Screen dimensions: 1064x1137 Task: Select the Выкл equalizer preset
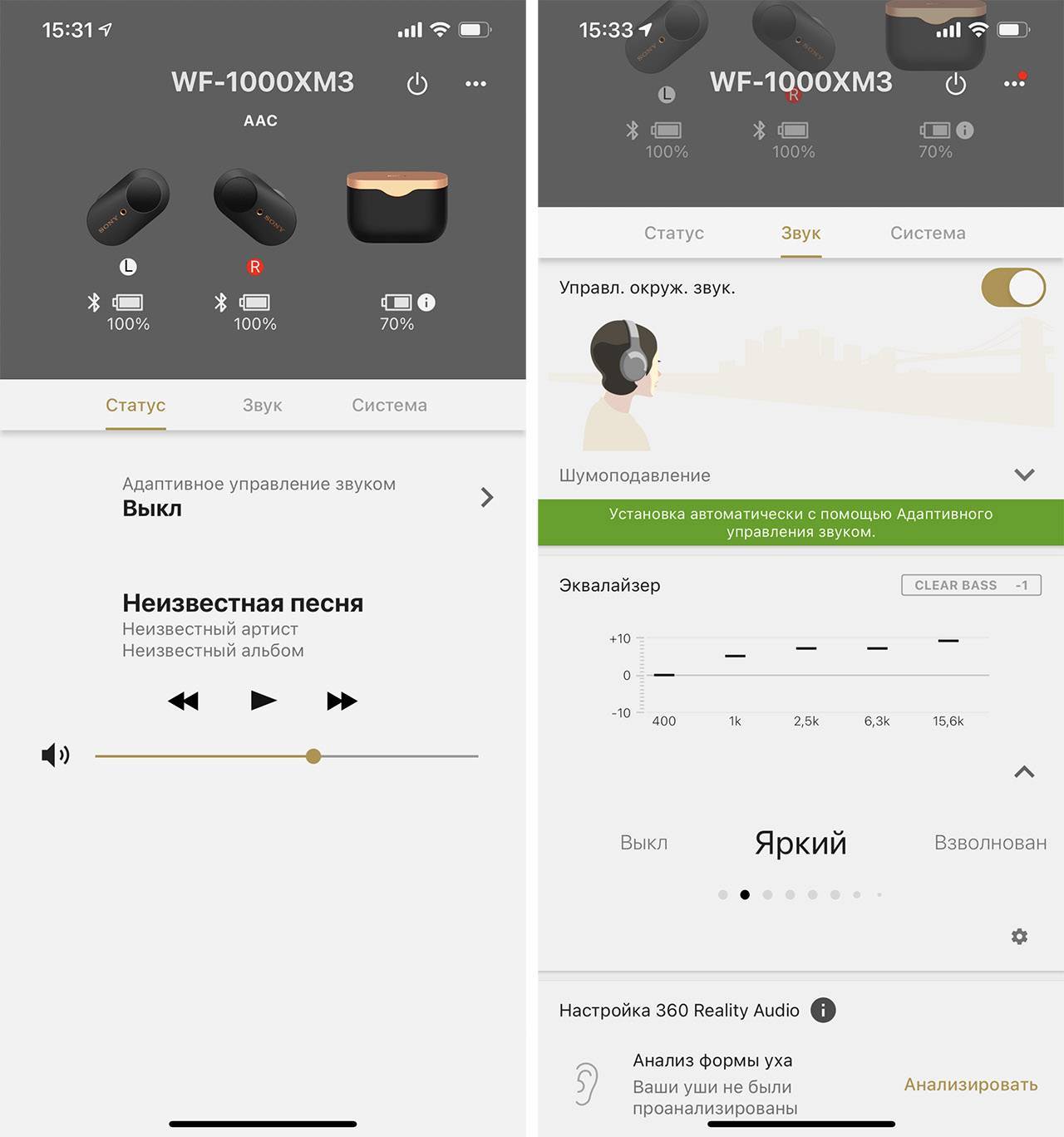pos(643,843)
